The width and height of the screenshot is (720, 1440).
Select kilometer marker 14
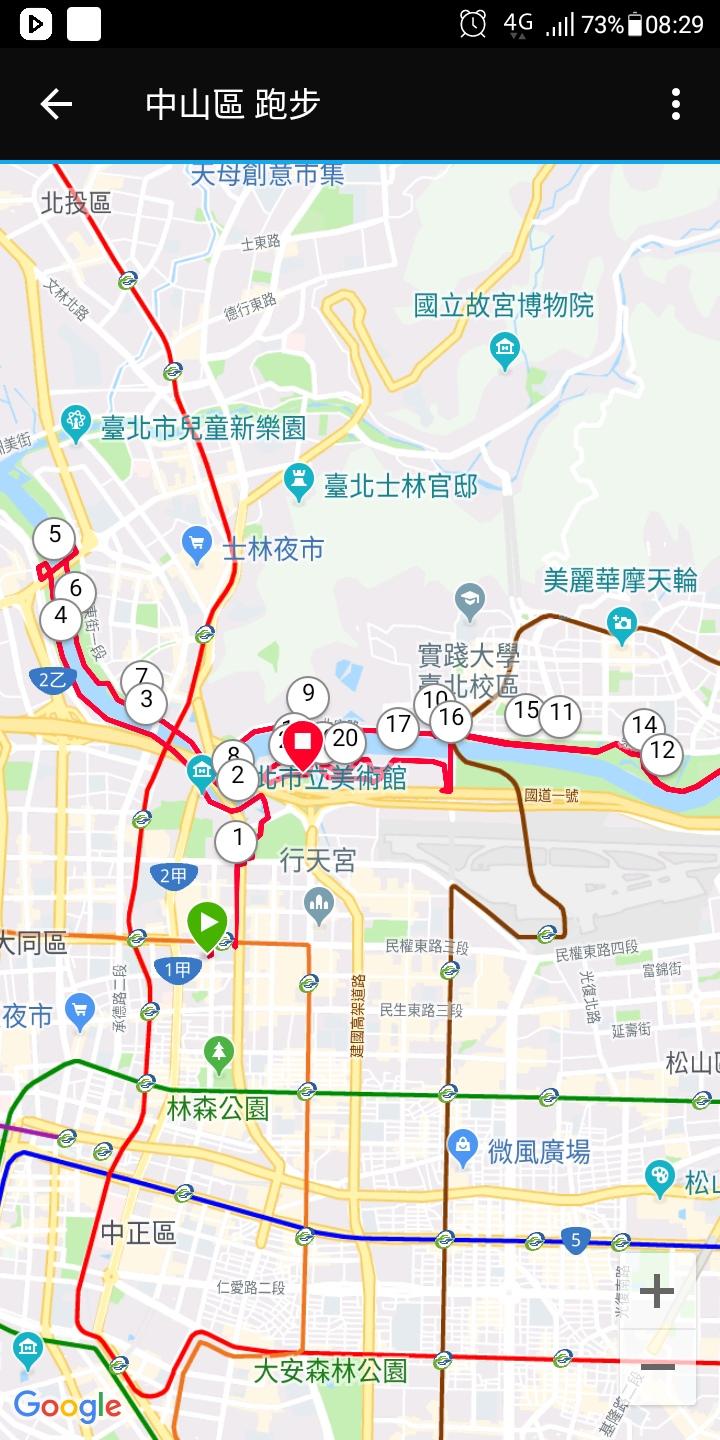pyautogui.click(x=644, y=725)
